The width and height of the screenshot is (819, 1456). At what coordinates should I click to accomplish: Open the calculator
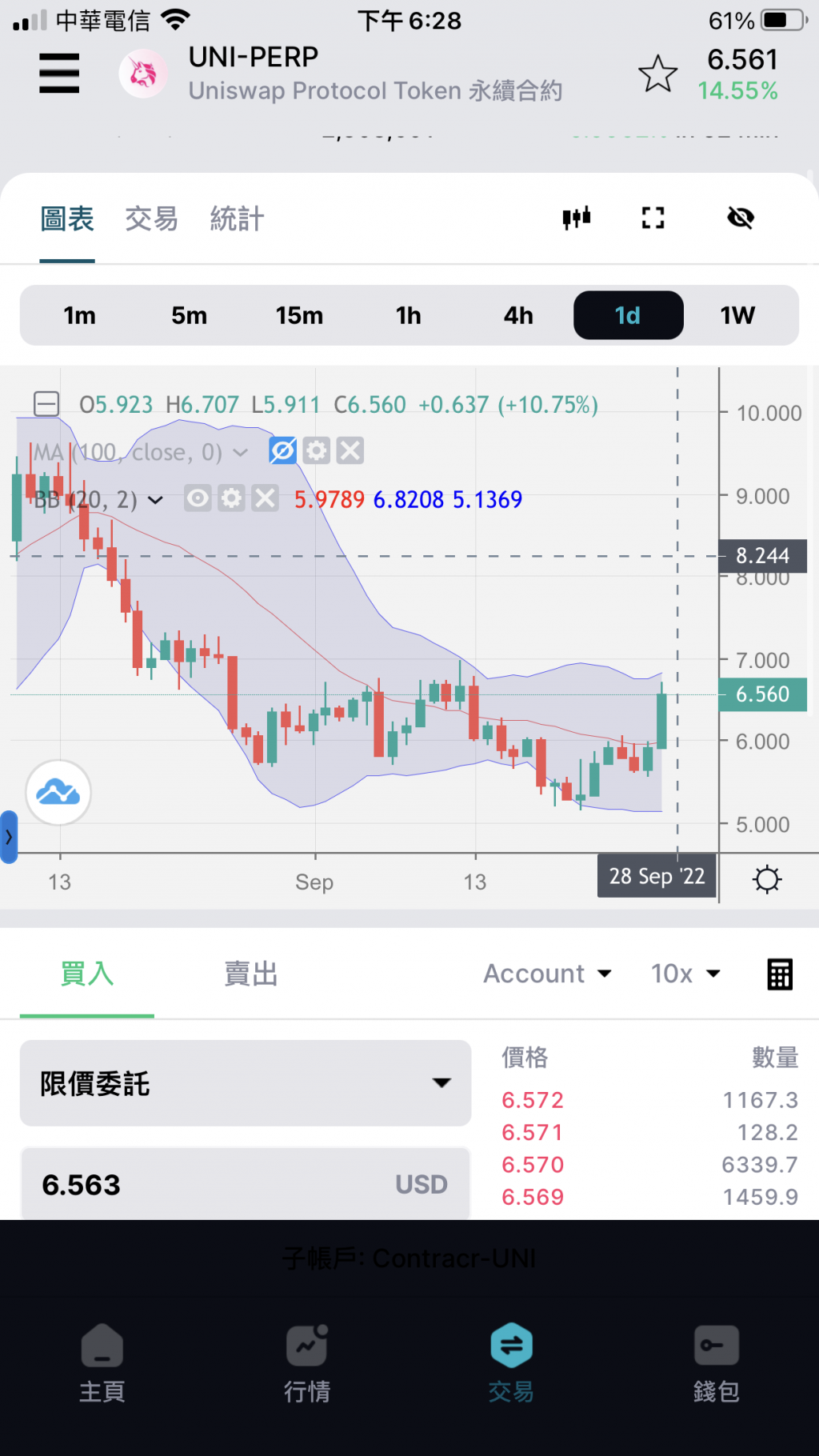(x=780, y=974)
